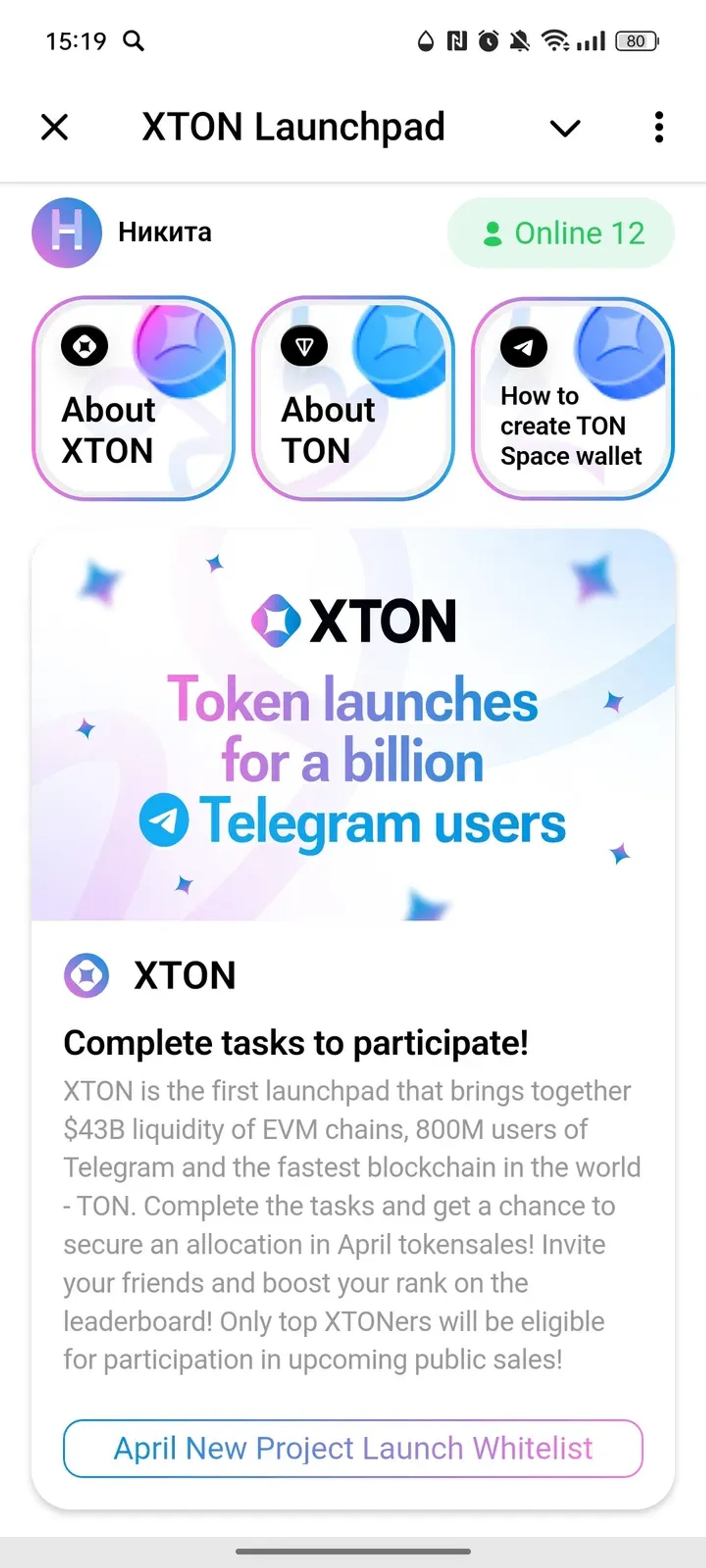Close the XTON Launchpad mini app
The width and height of the screenshot is (706, 1568).
[53, 127]
